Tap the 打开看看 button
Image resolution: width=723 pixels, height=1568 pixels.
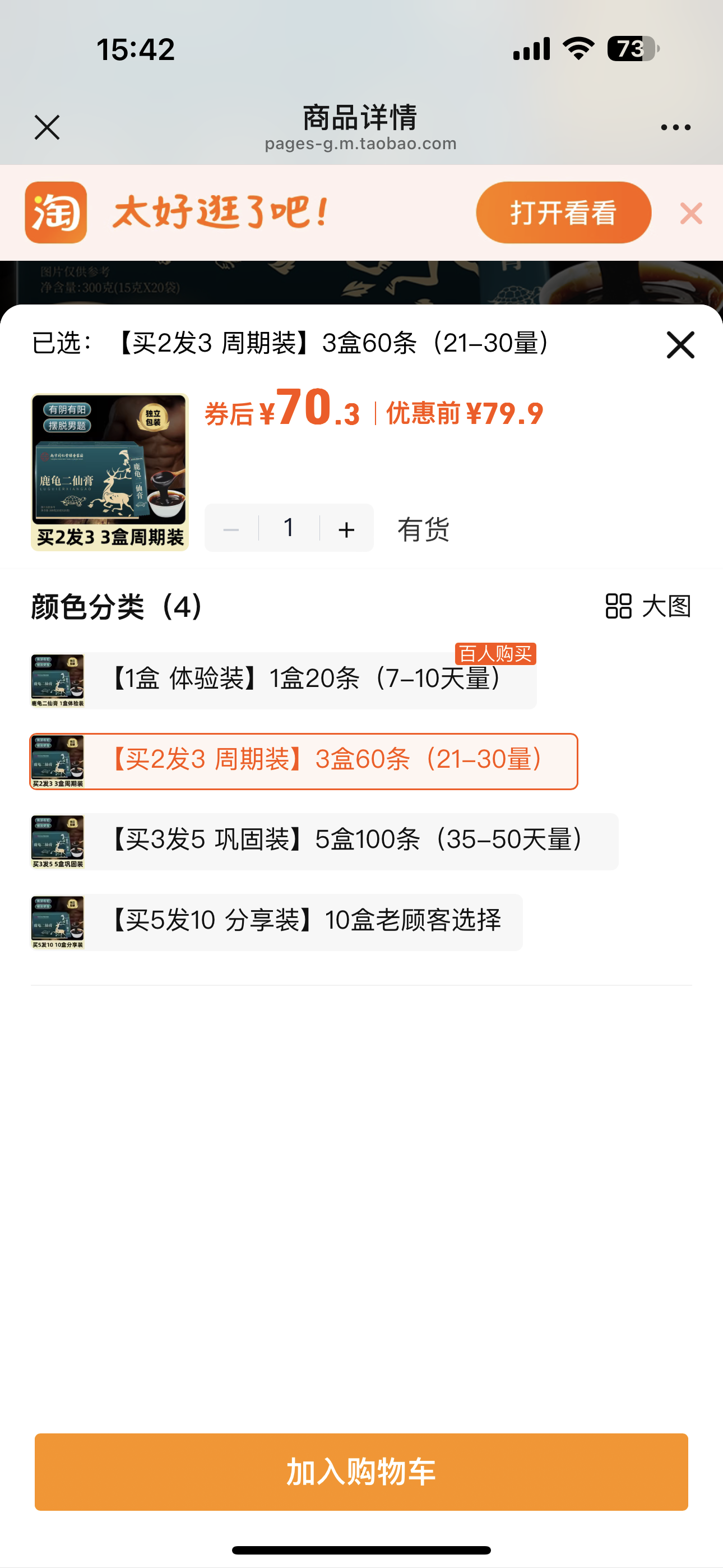[x=563, y=213]
